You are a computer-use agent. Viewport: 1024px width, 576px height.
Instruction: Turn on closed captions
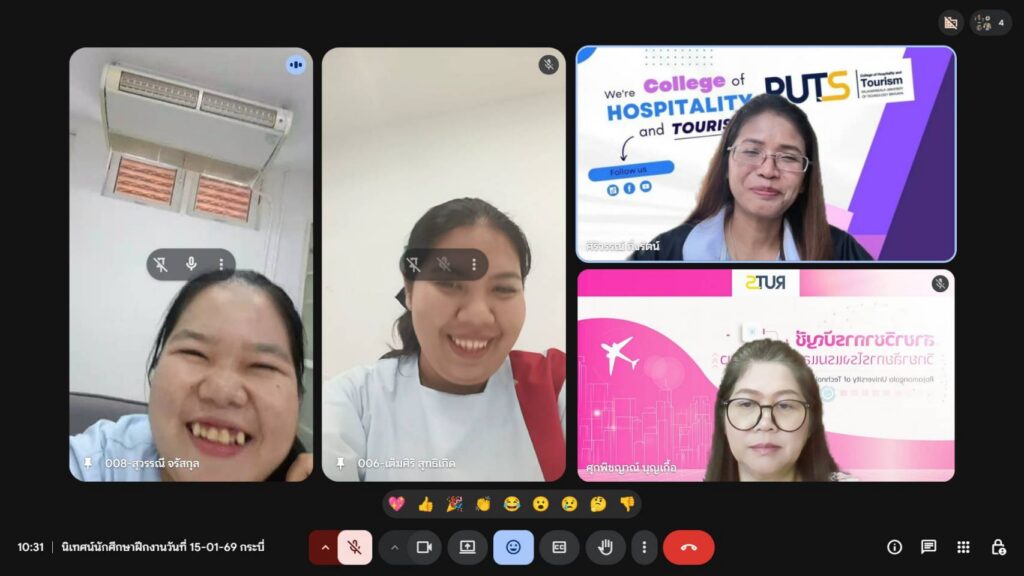559,547
